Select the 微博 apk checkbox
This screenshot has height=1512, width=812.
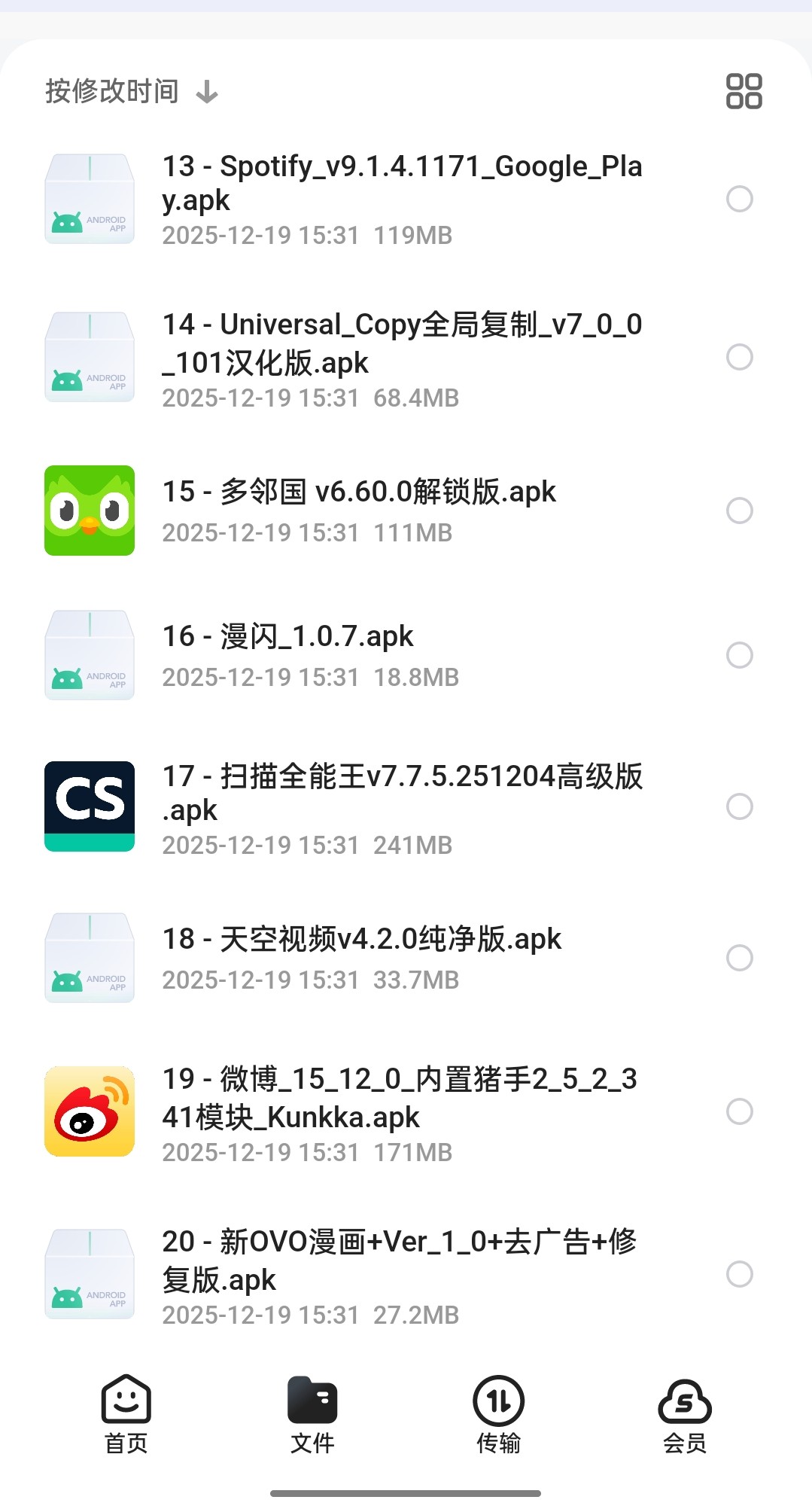click(x=740, y=1111)
